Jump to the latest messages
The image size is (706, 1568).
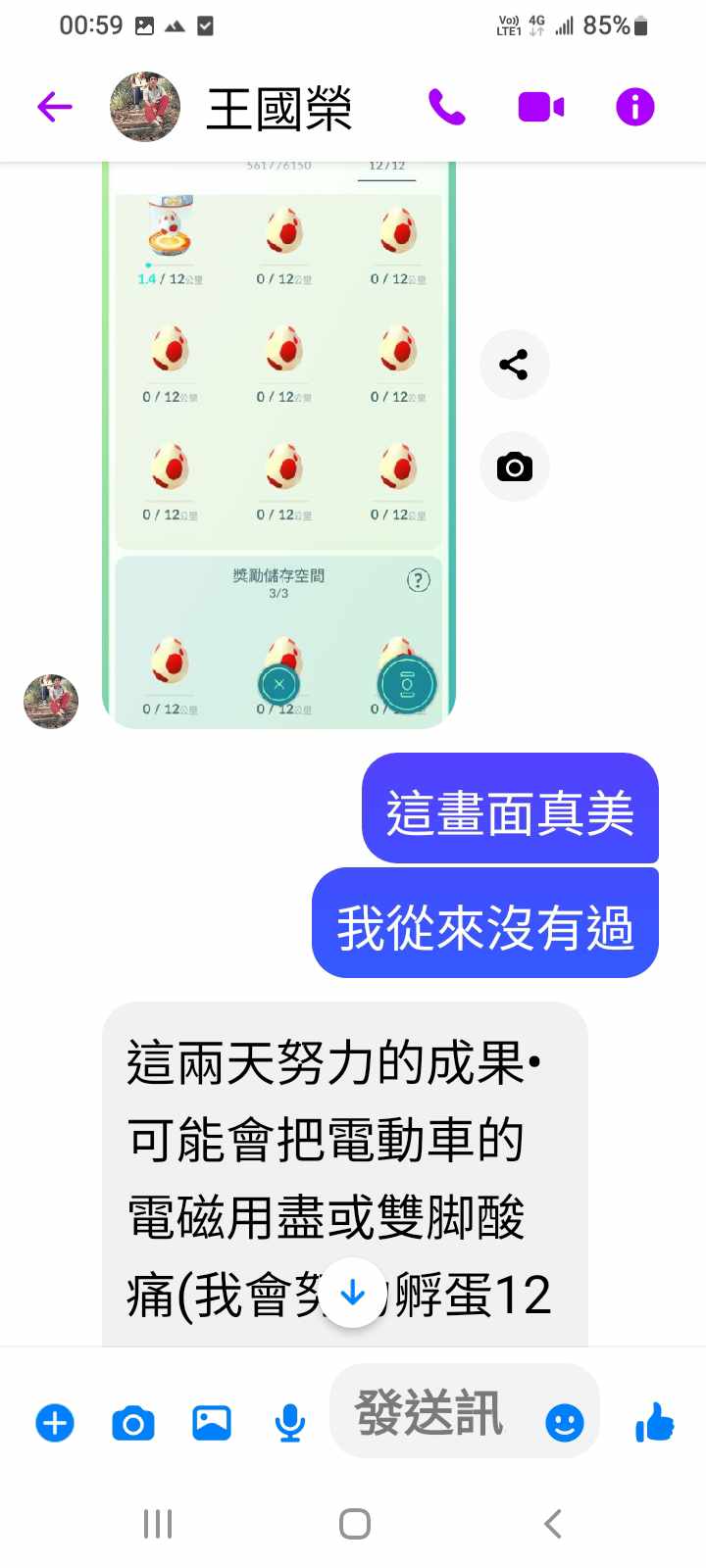point(352,1294)
